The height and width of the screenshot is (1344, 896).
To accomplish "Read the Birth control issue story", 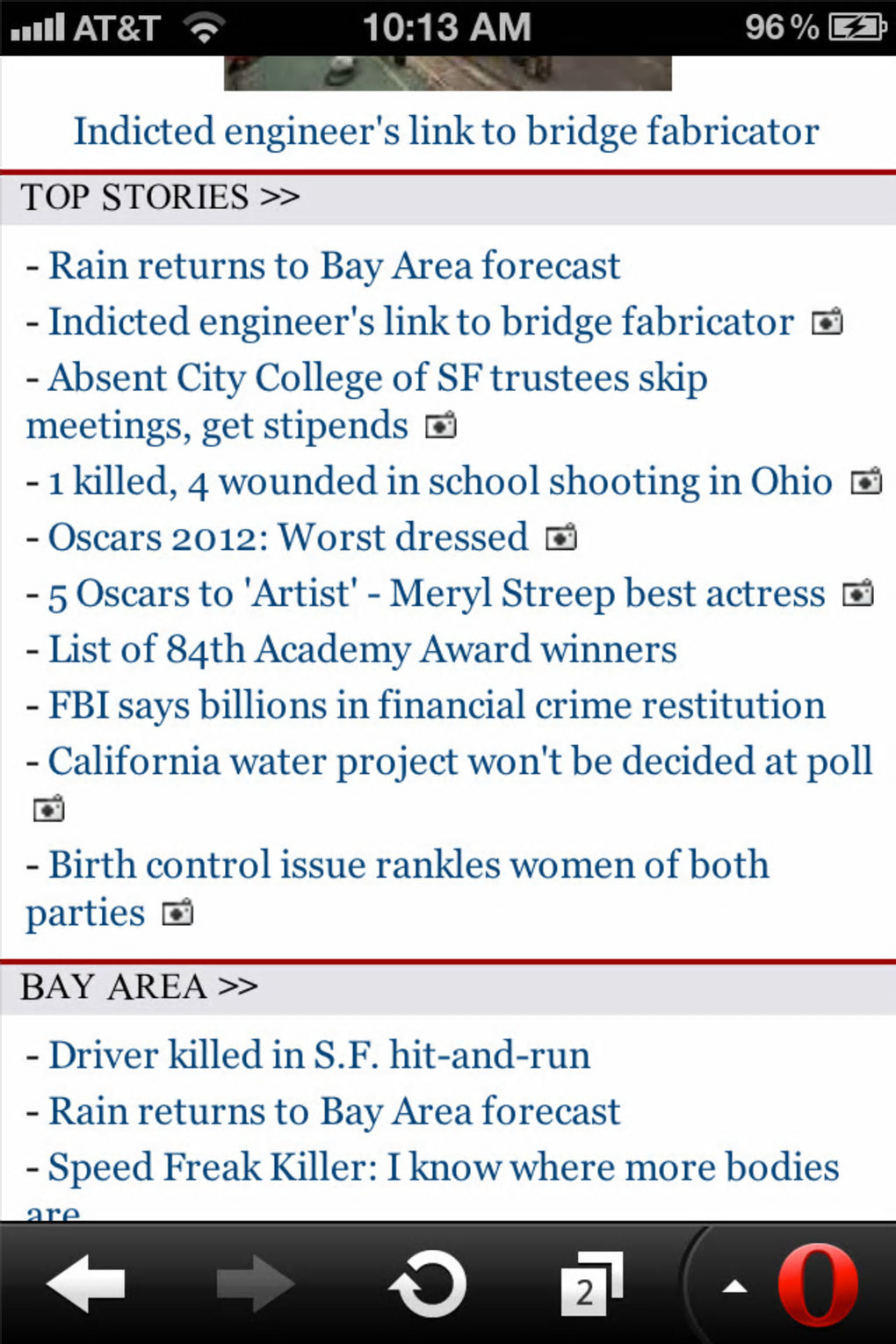I will point(408,865).
